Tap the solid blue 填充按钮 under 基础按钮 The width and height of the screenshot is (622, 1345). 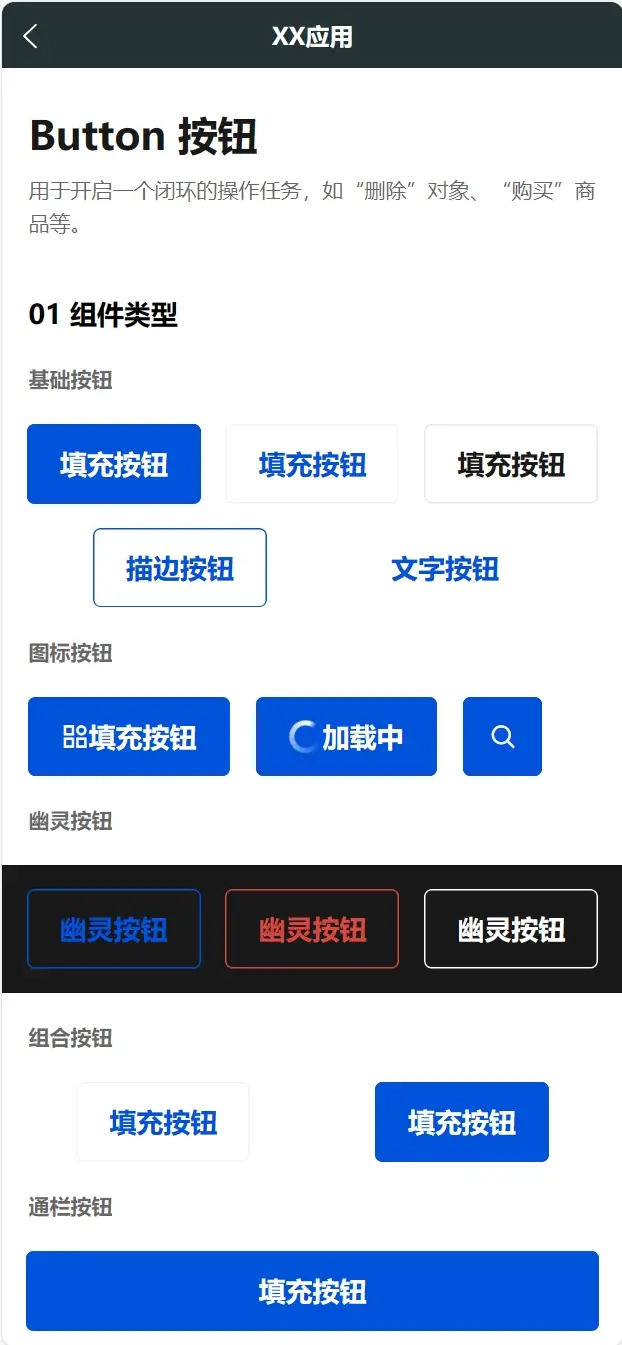[114, 464]
